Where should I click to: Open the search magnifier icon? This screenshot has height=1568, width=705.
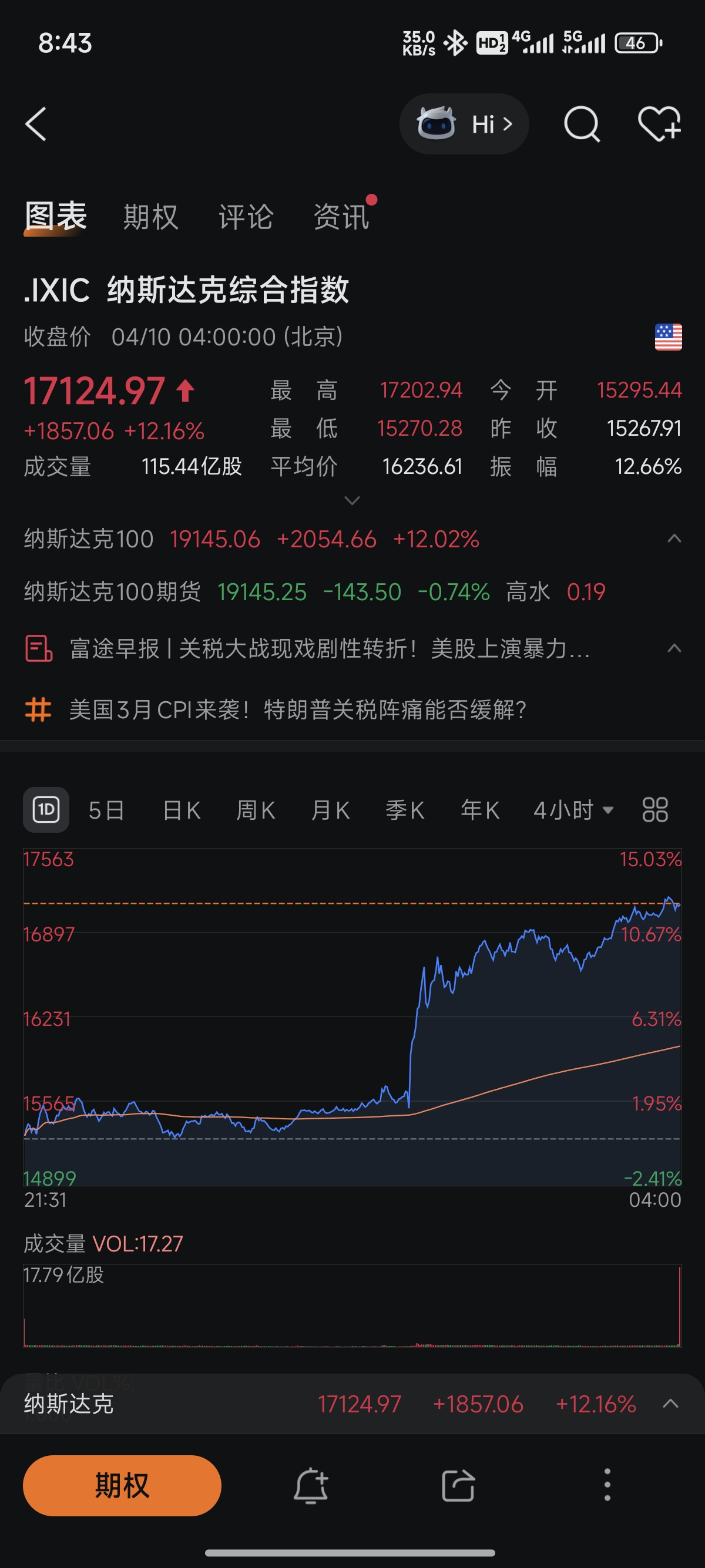pyautogui.click(x=582, y=124)
